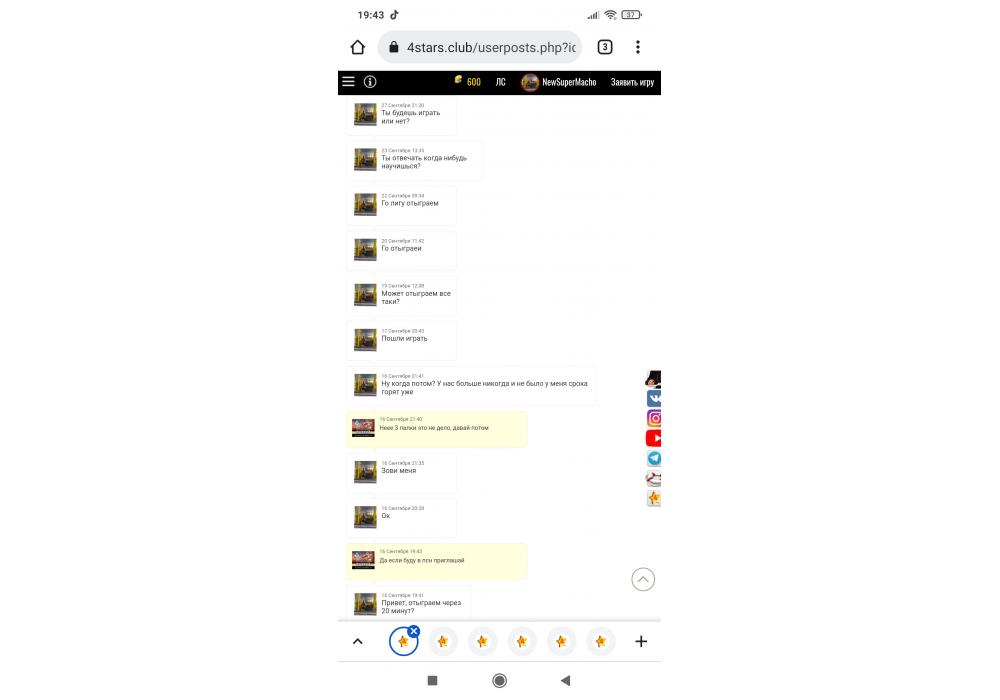Close the current tab in the tab strip

(414, 631)
